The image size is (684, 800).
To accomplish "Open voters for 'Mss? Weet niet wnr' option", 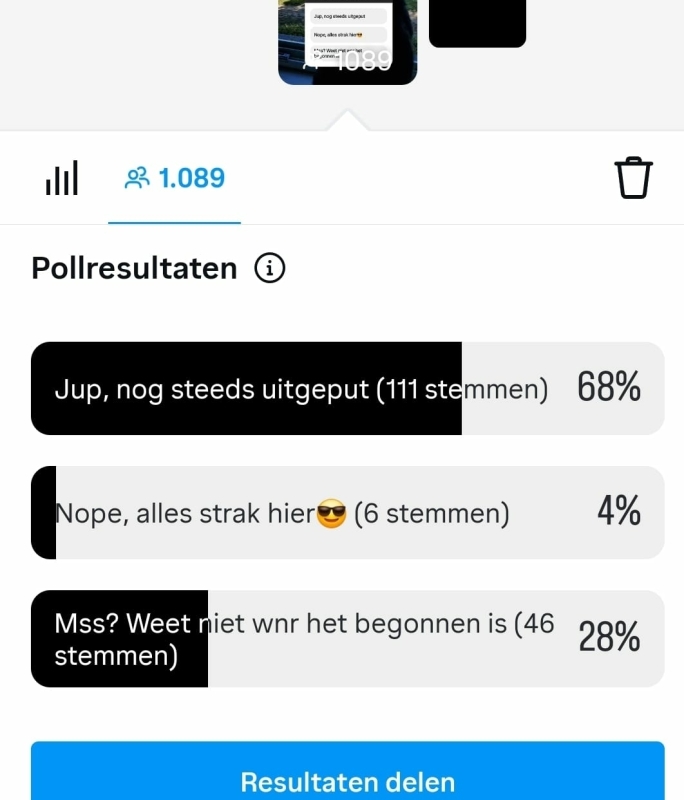I will (x=347, y=638).
